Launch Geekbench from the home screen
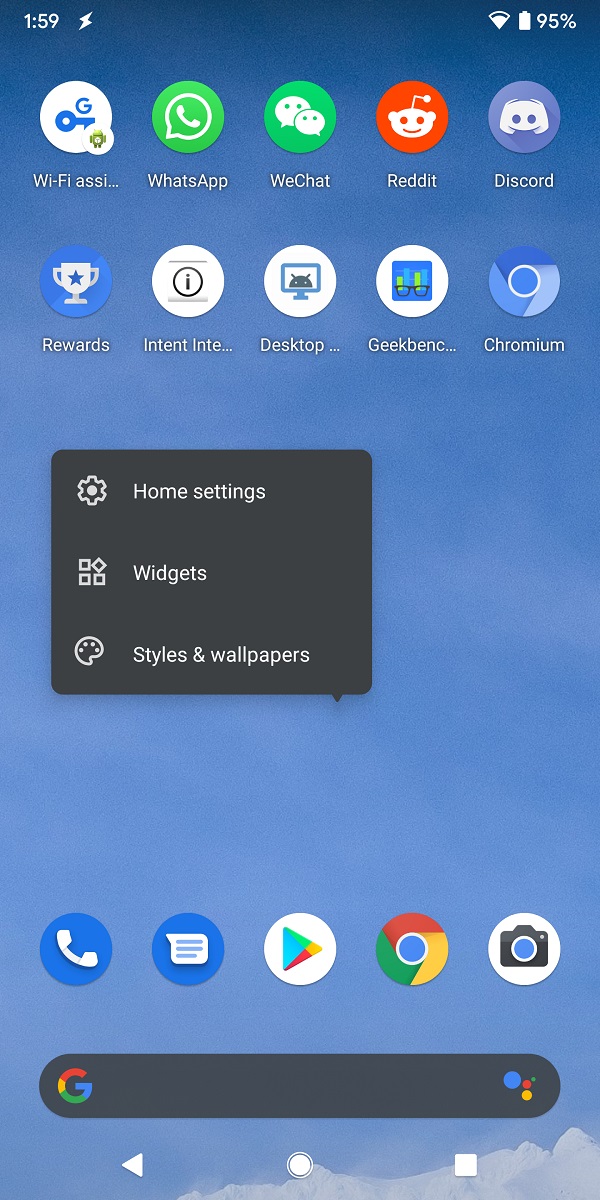 coord(412,282)
